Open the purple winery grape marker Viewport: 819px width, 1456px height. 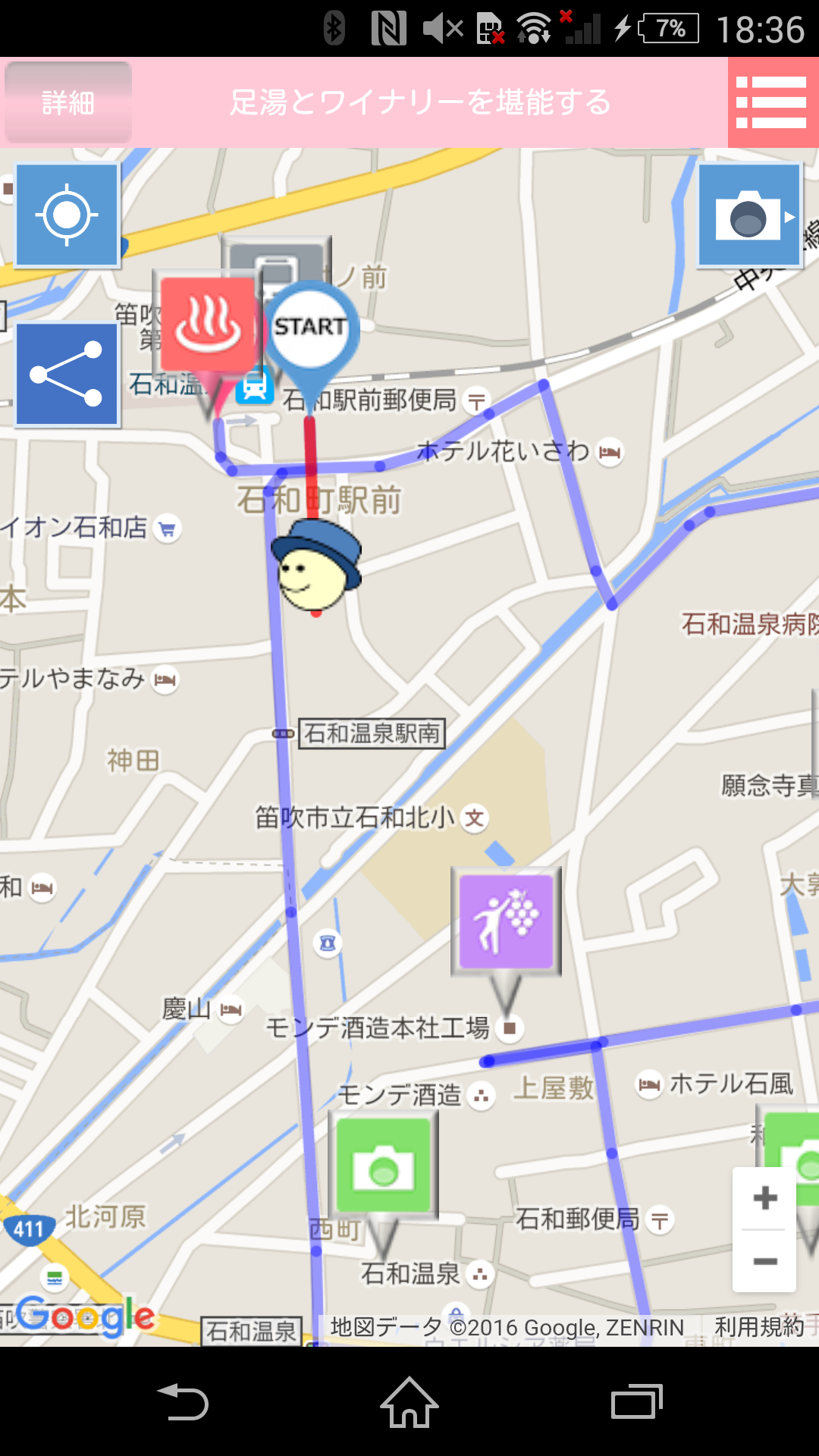506,920
